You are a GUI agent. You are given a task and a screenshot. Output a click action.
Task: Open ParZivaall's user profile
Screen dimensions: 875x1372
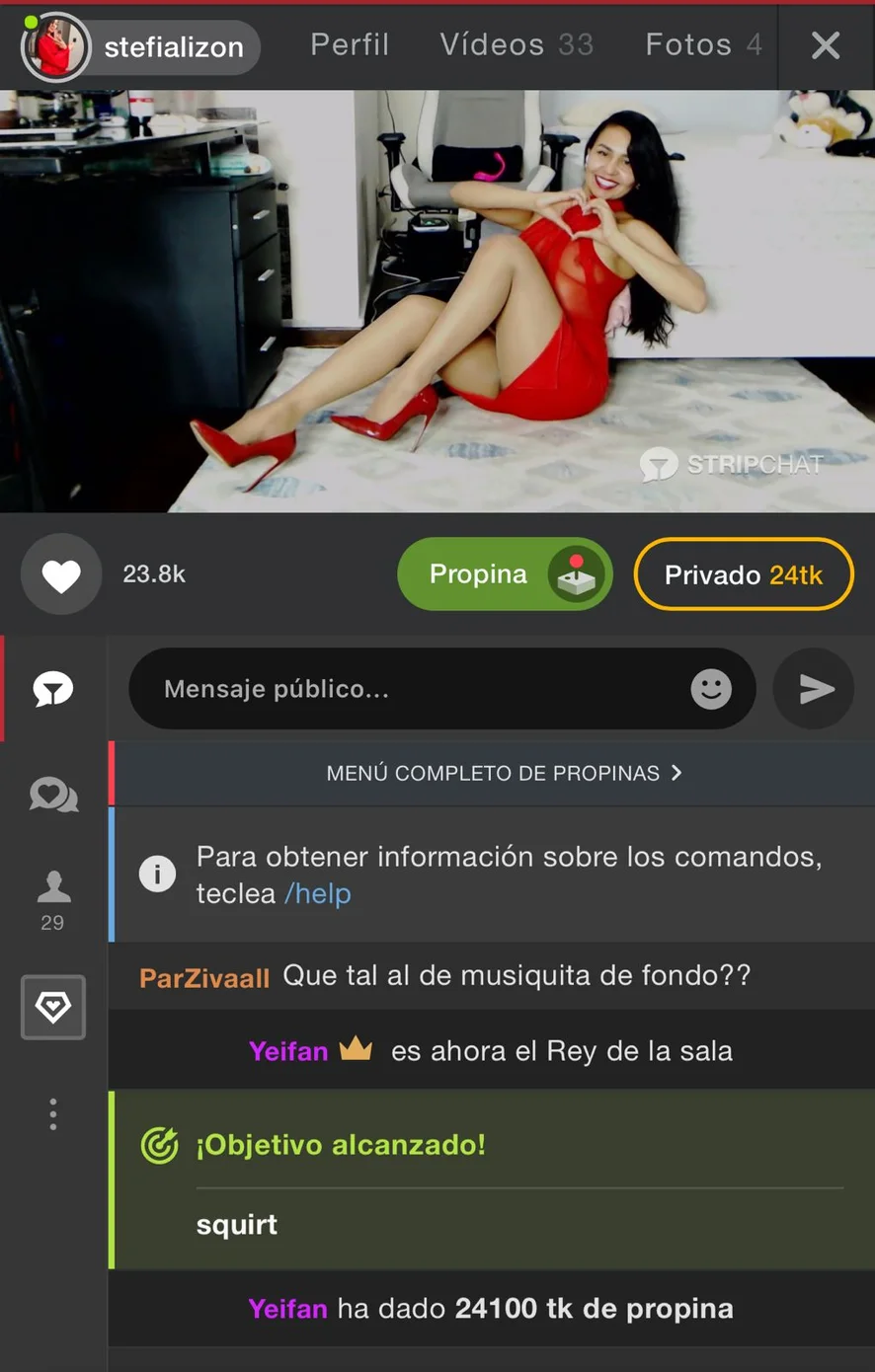[204, 978]
